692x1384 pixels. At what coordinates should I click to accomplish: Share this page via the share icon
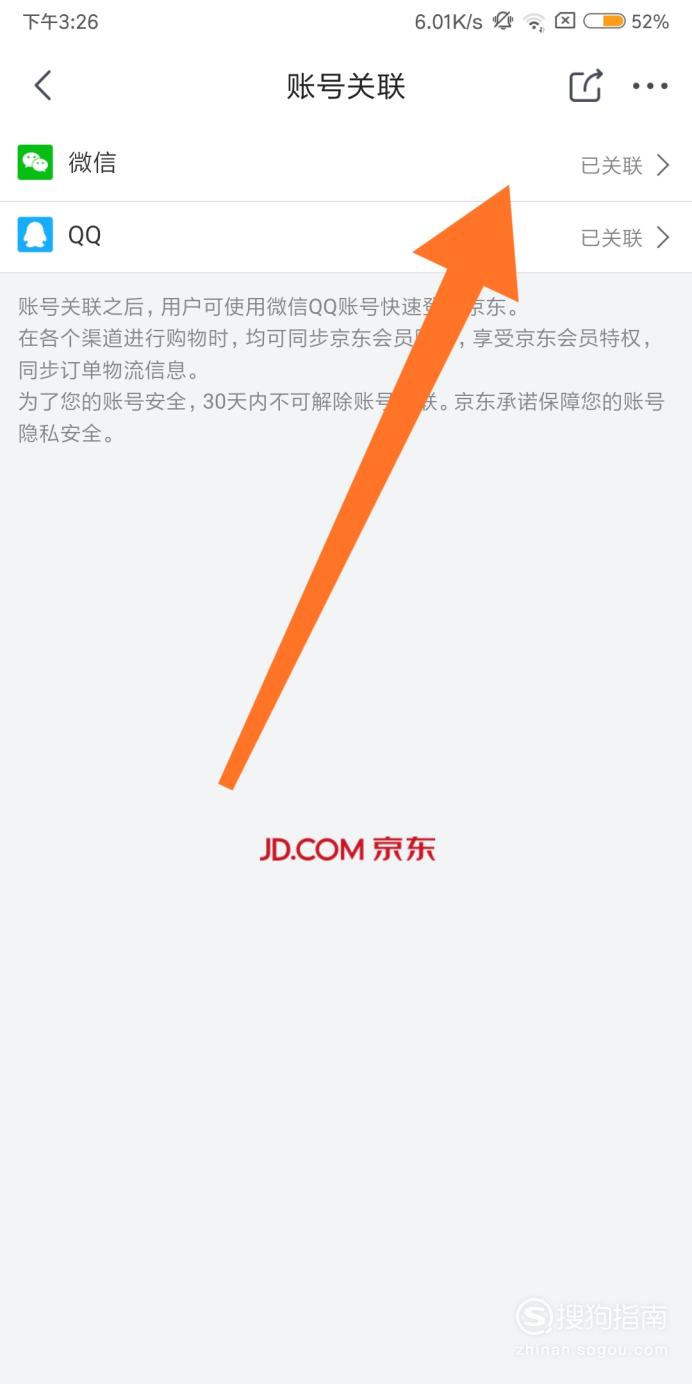(x=586, y=85)
